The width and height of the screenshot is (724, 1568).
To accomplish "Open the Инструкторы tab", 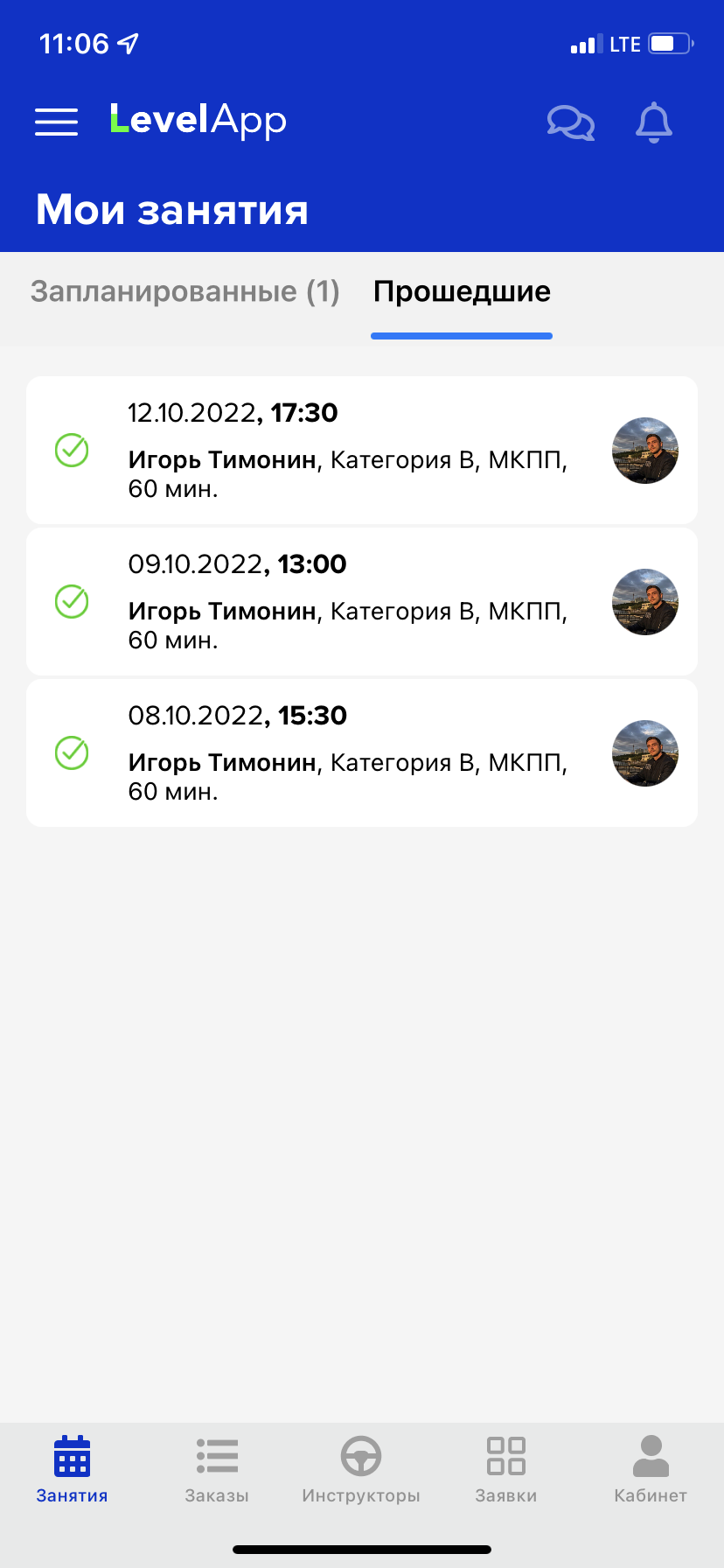I will pyautogui.click(x=361, y=1470).
